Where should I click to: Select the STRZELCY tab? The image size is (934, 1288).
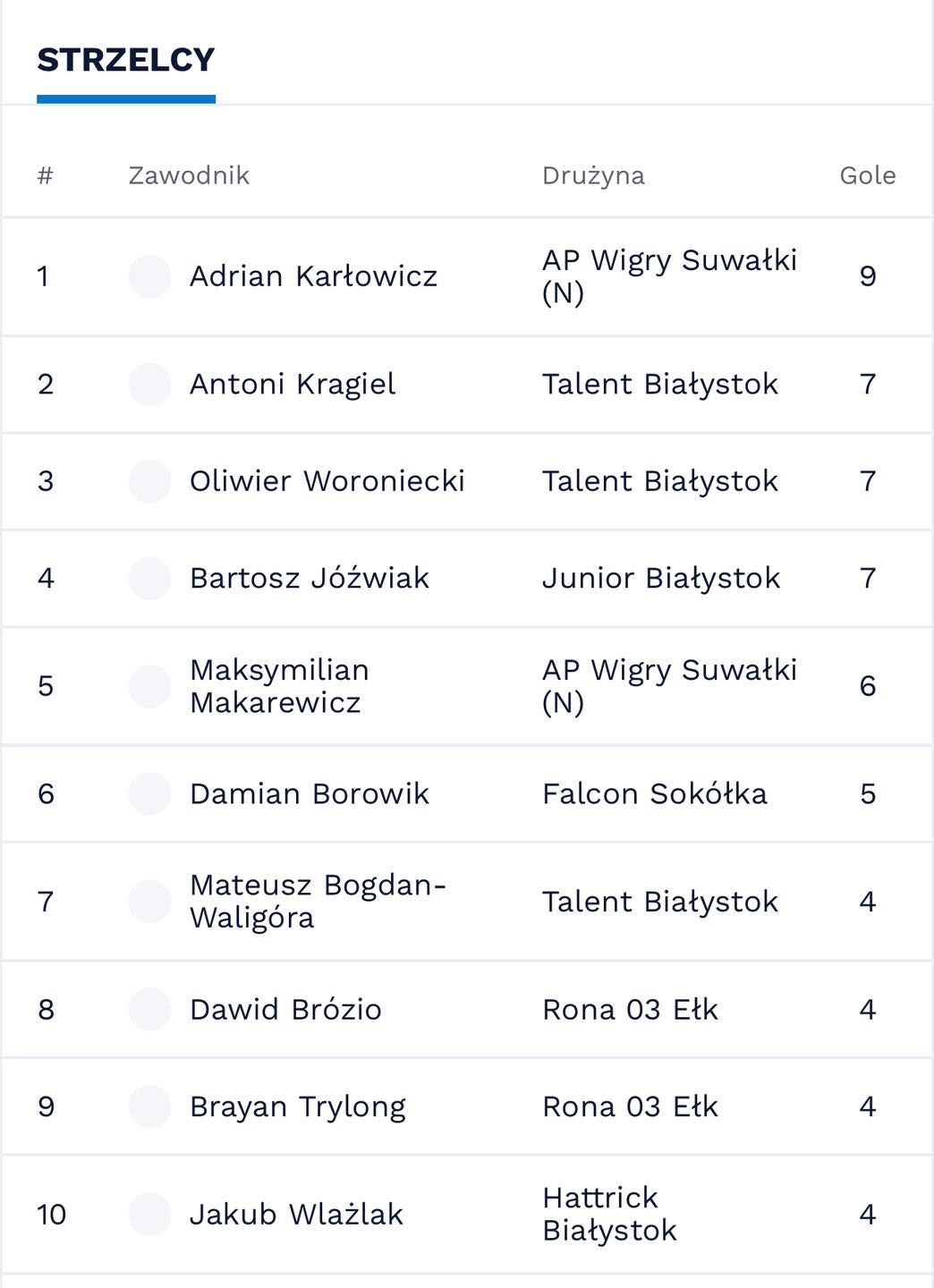pos(126,61)
